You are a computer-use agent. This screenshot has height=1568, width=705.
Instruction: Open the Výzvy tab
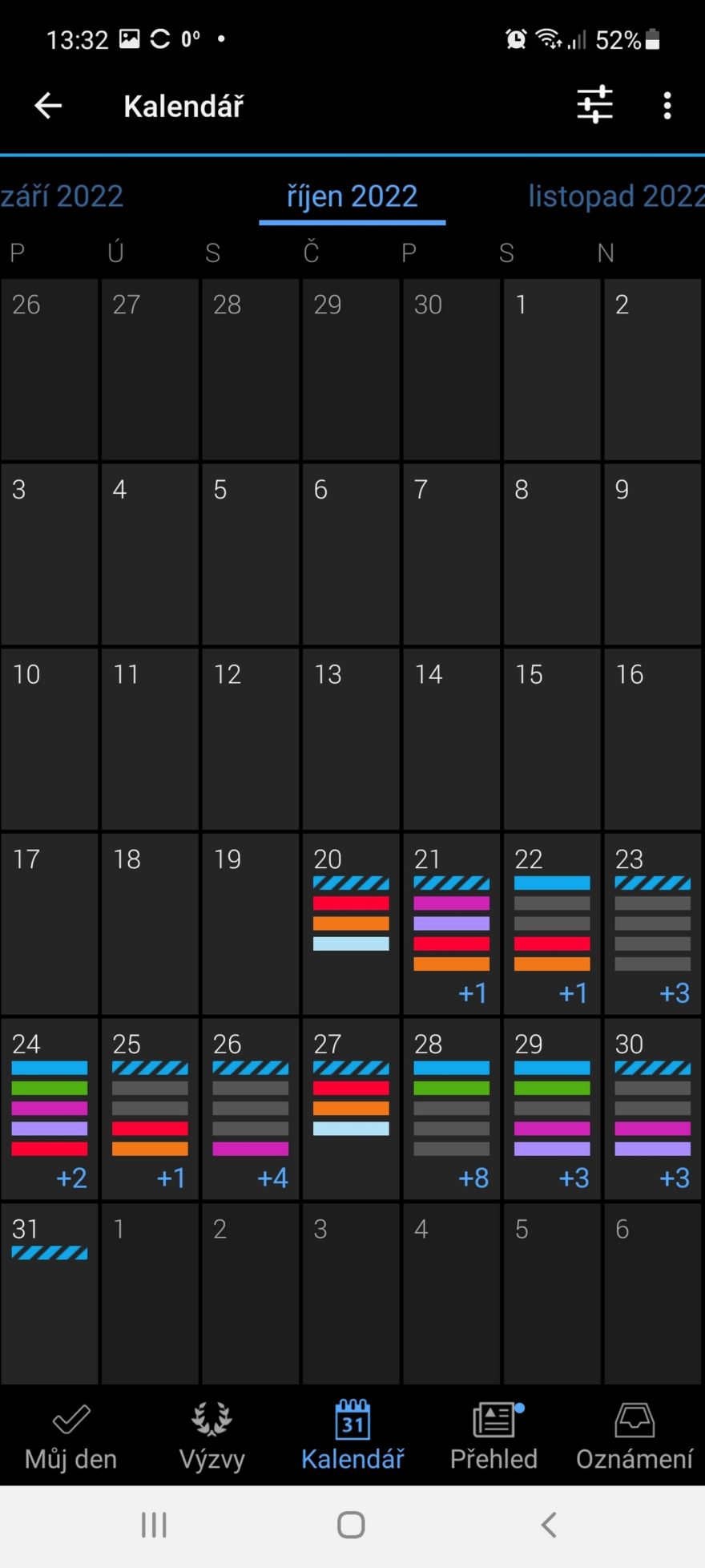pos(211,1437)
